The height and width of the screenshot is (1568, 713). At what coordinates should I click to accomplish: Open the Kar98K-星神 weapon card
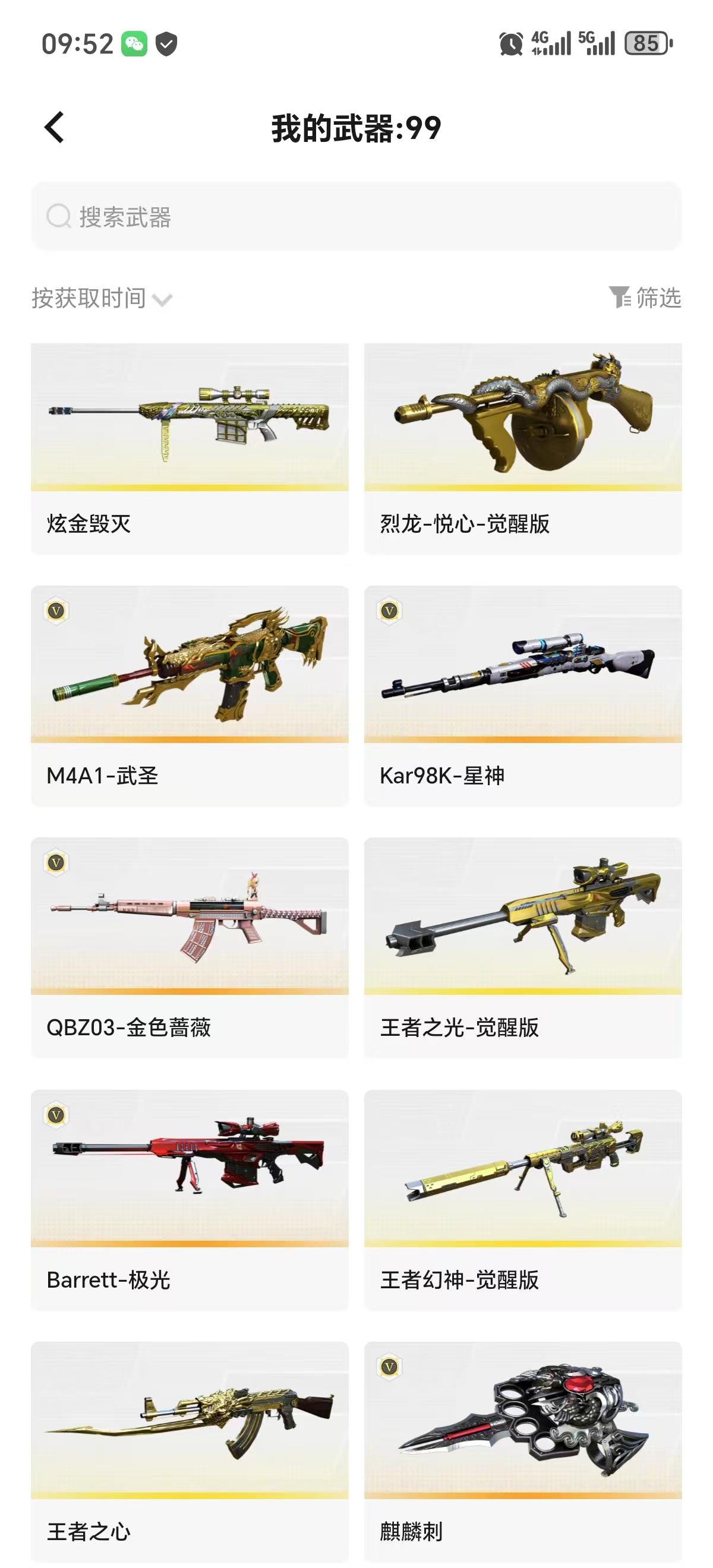(523, 696)
